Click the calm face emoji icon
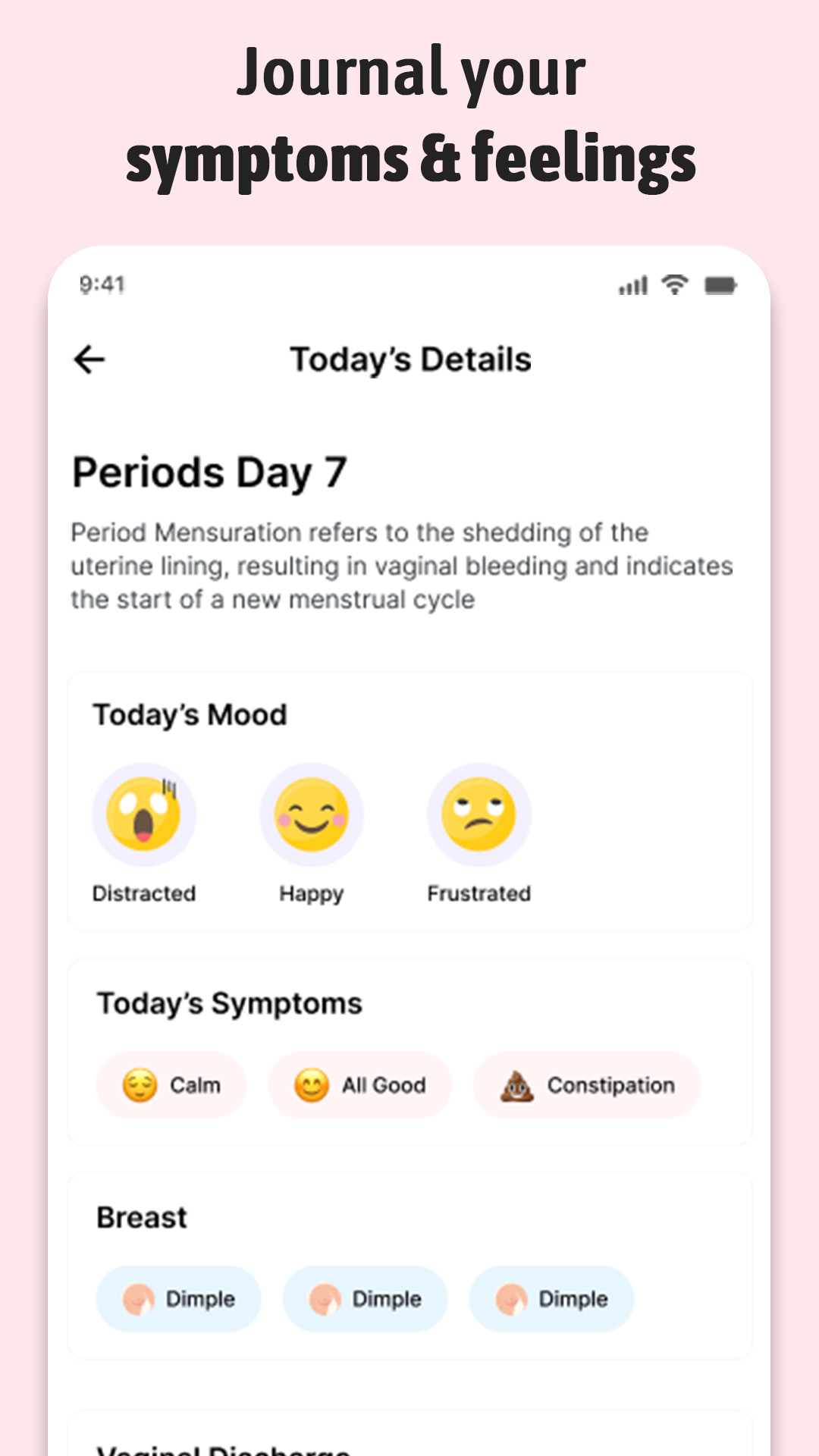The height and width of the screenshot is (1456, 819). [140, 1086]
